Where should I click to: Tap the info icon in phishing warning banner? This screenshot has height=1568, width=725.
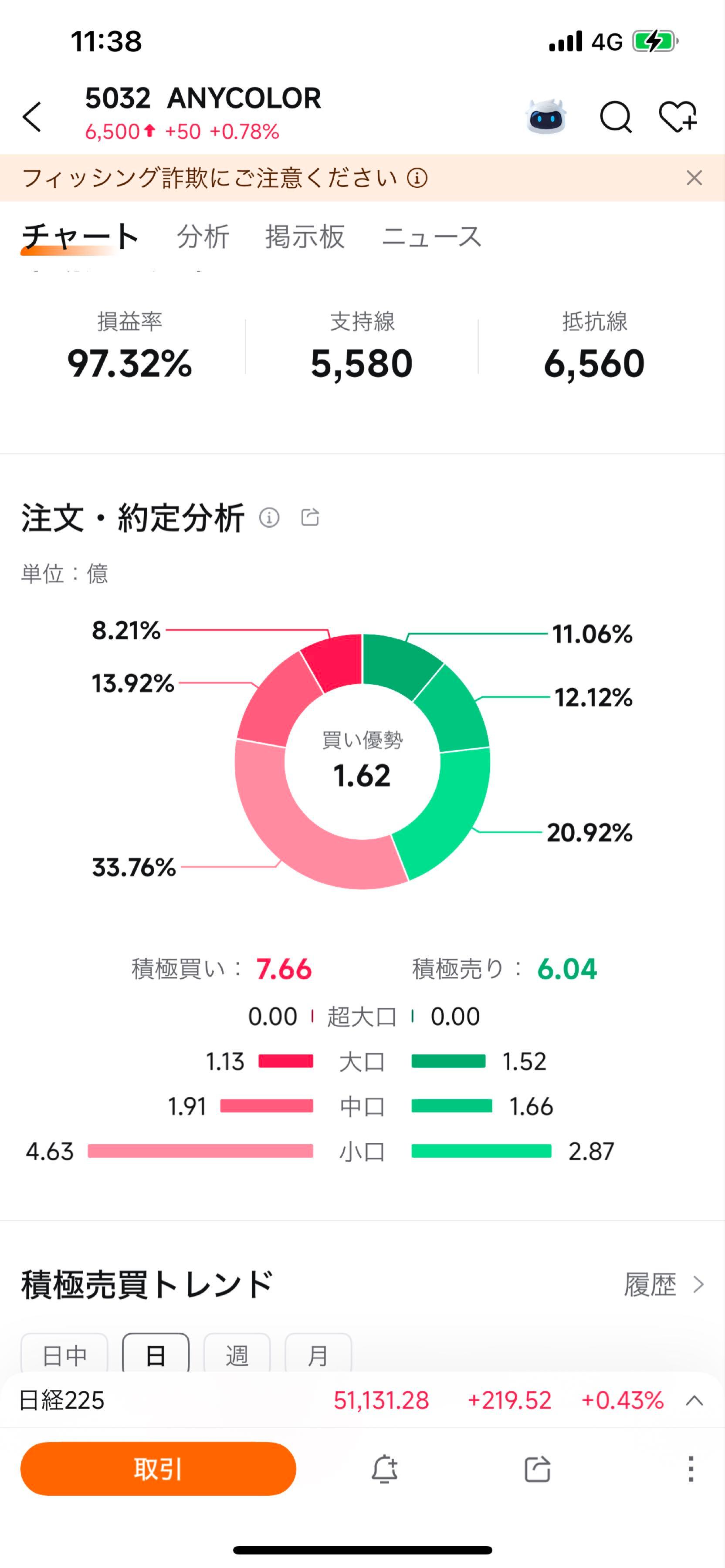click(x=417, y=178)
